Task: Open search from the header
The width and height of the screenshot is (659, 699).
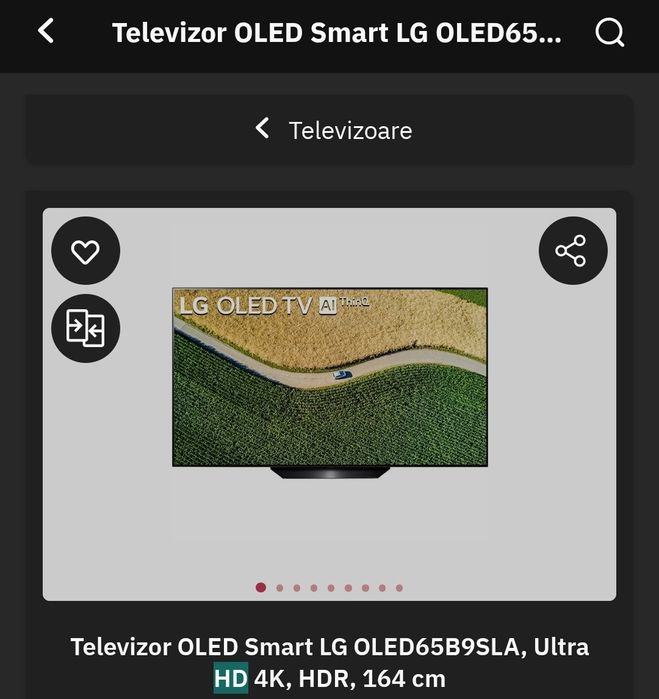Action: (609, 33)
